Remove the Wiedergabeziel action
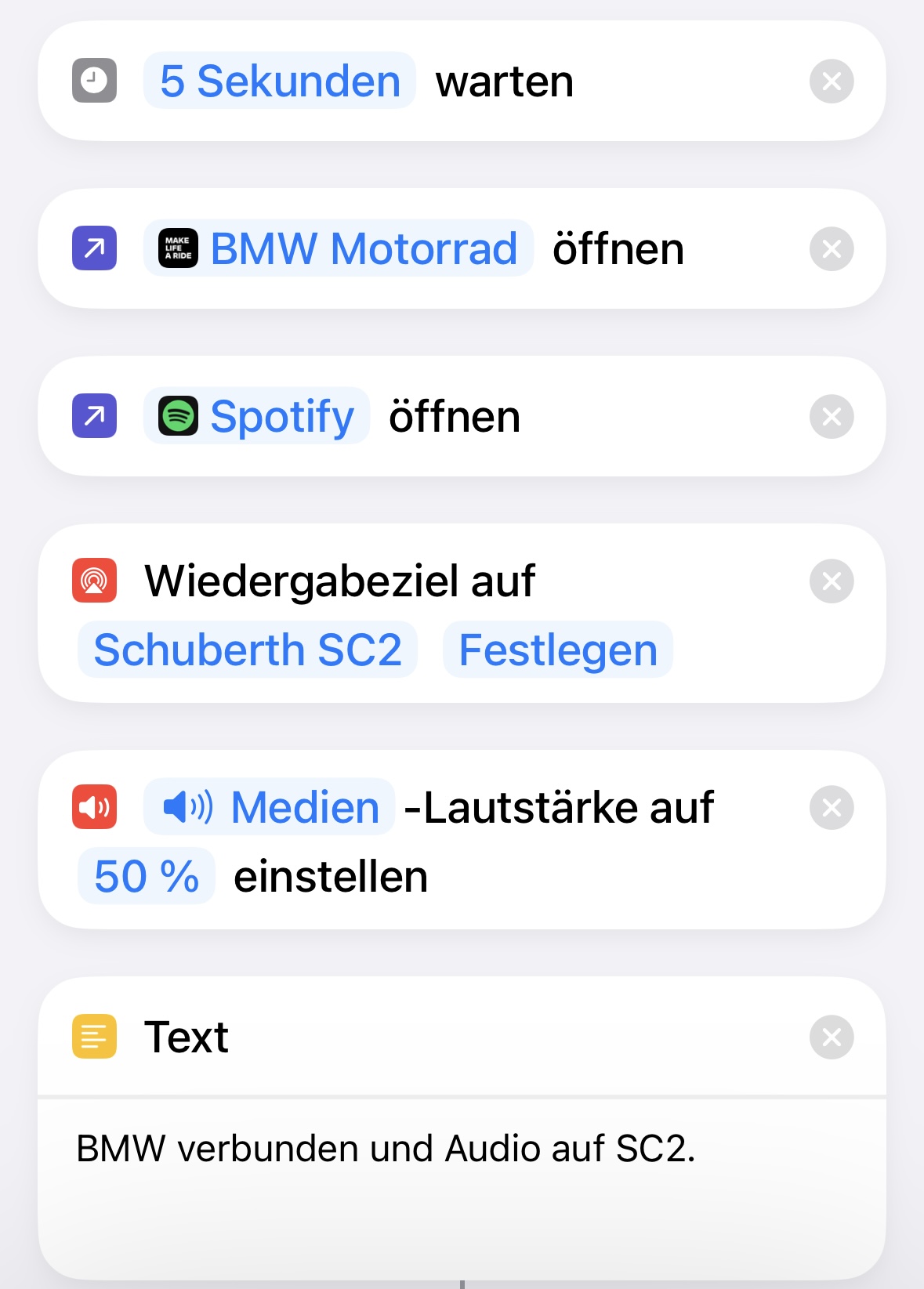 point(832,581)
